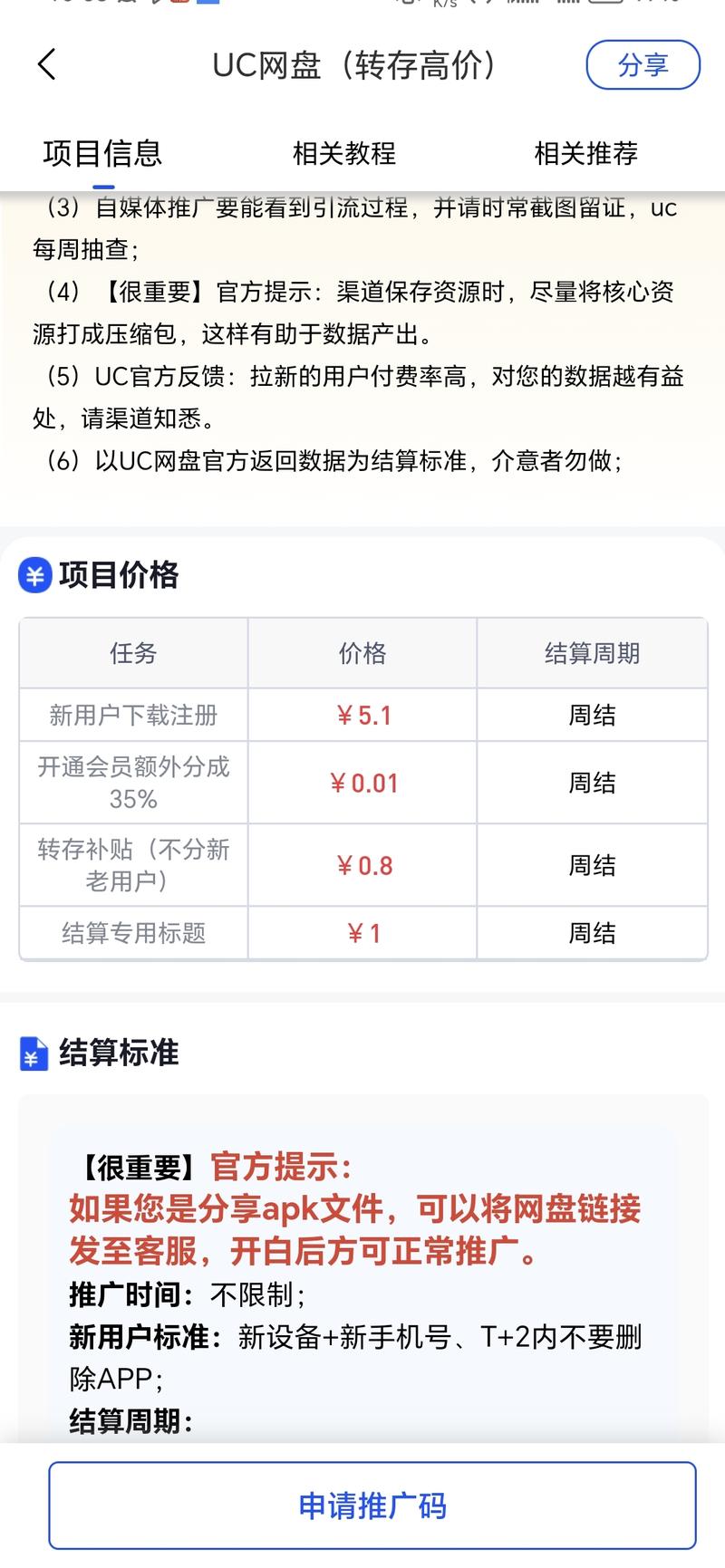Click the 转存补贴 row in table
The height and width of the screenshot is (1568, 725).
(132, 865)
